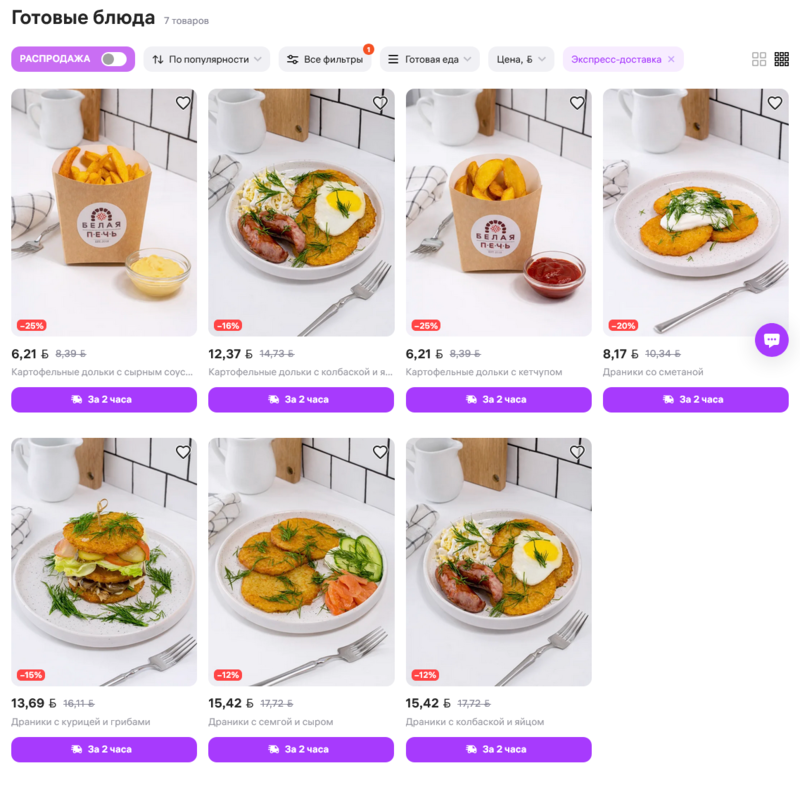Buy Драники с колбасой и яйцом За 2 часа

tap(498, 749)
